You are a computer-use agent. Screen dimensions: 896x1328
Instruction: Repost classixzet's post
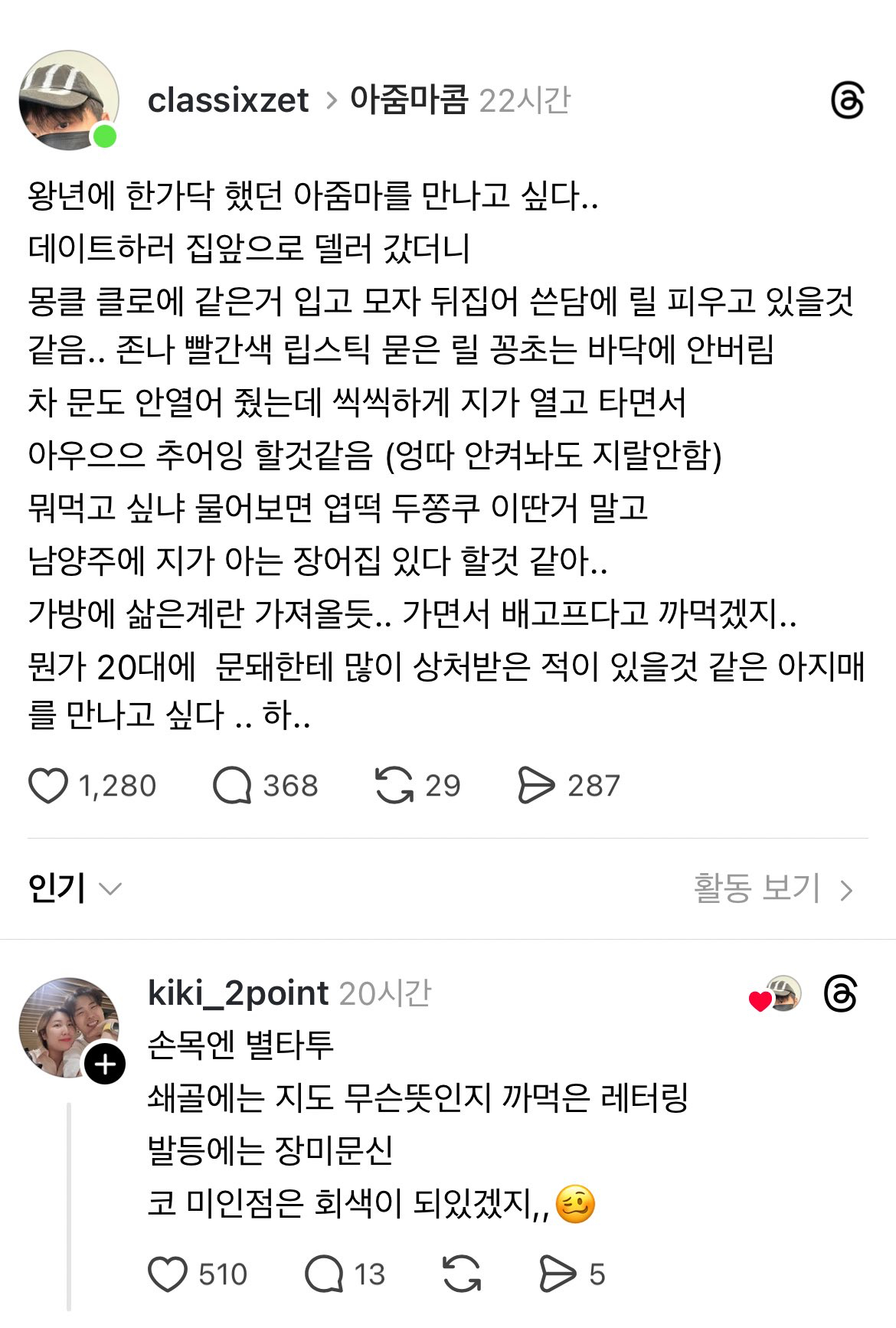coord(394,786)
